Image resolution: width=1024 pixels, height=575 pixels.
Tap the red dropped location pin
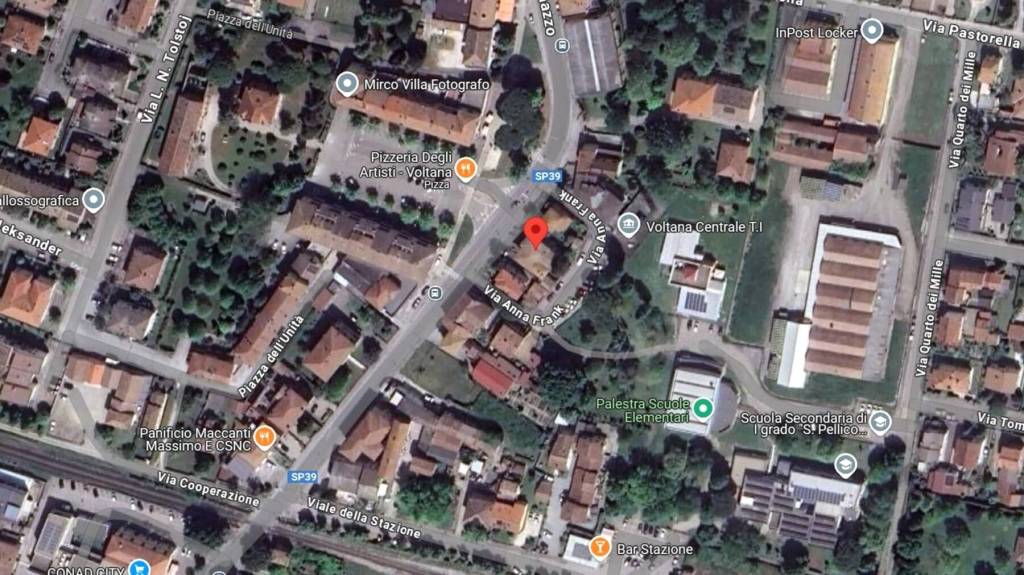536,232
